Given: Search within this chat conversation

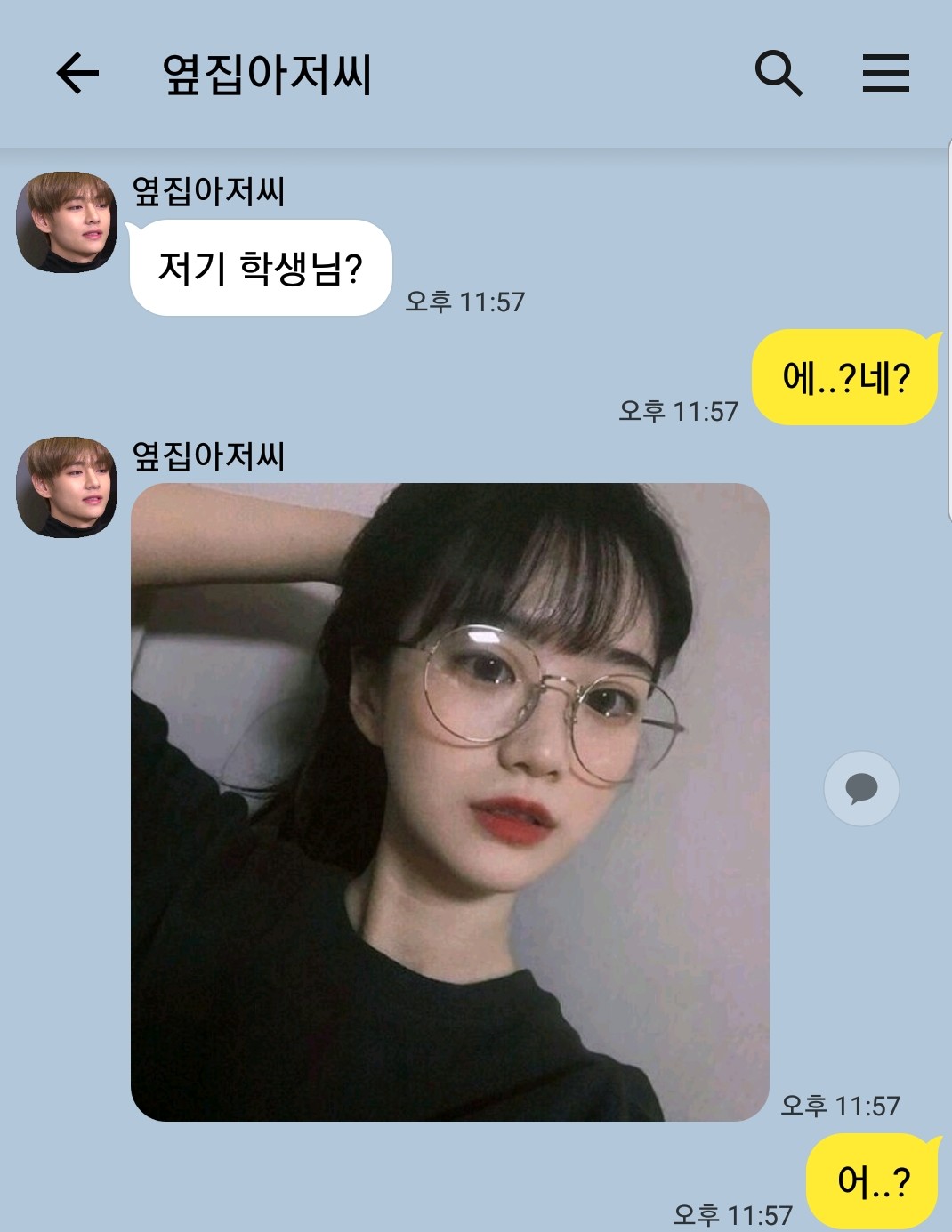Looking at the screenshot, I should (x=779, y=73).
